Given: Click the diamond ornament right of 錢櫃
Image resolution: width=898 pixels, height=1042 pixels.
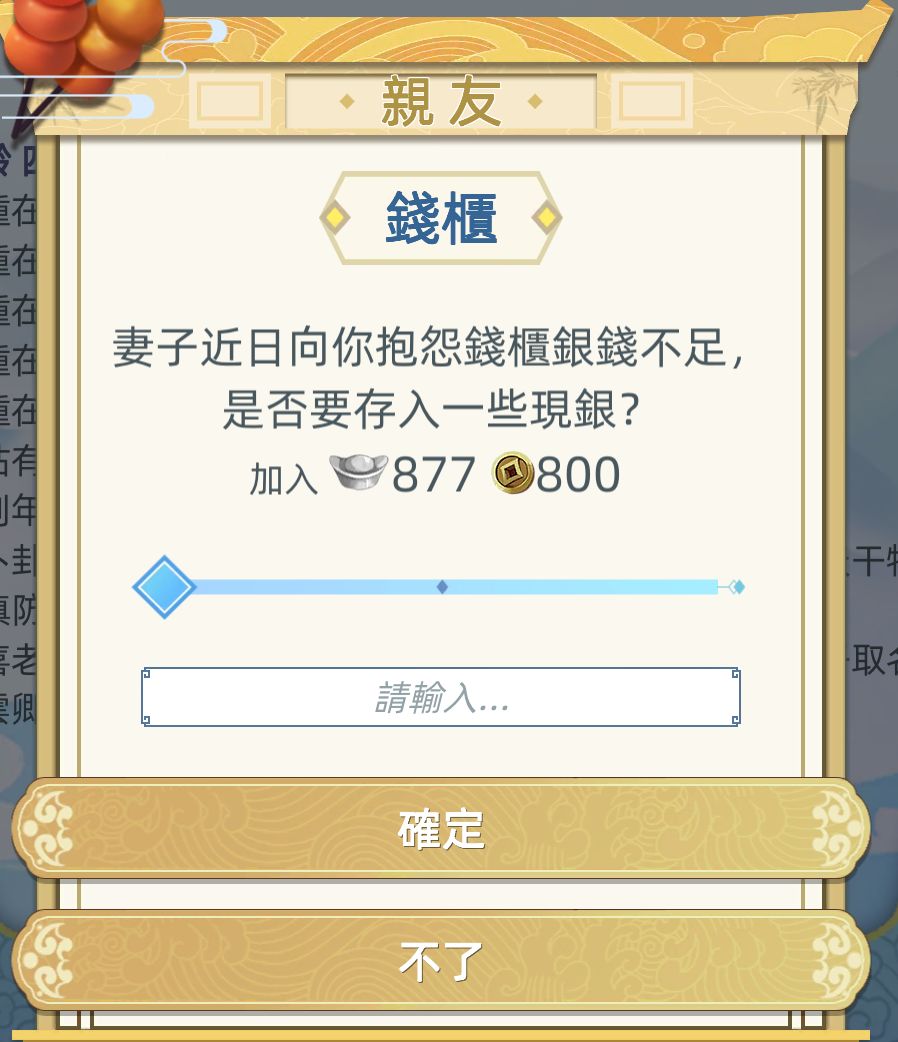Looking at the screenshot, I should pos(545,215).
